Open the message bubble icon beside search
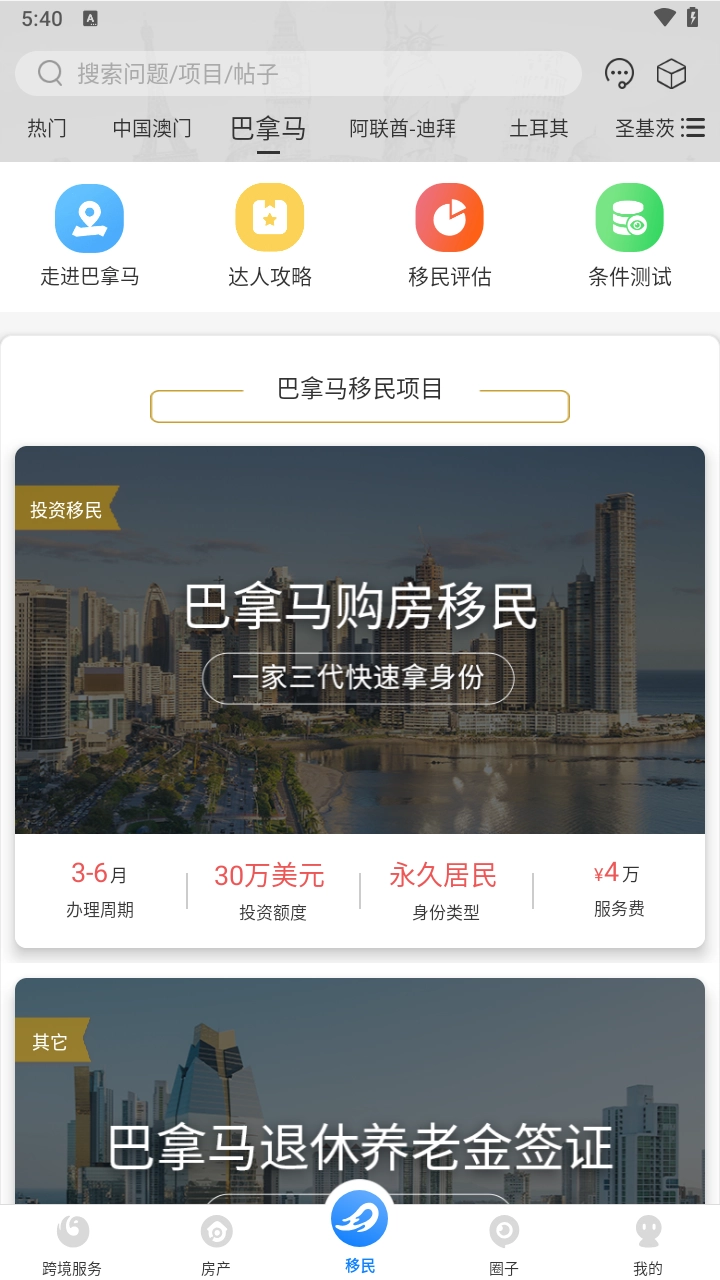The height and width of the screenshot is (1280, 720). (x=619, y=72)
